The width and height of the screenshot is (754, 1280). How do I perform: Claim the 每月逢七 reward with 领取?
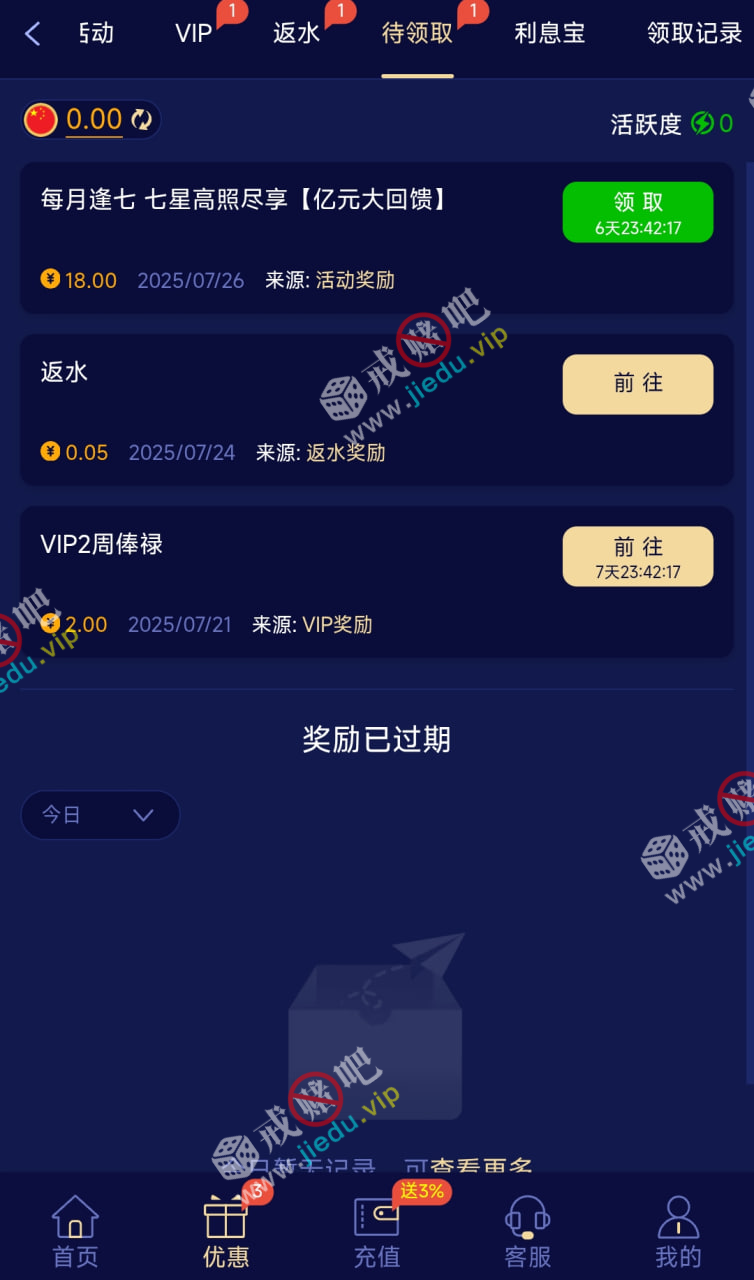(637, 212)
